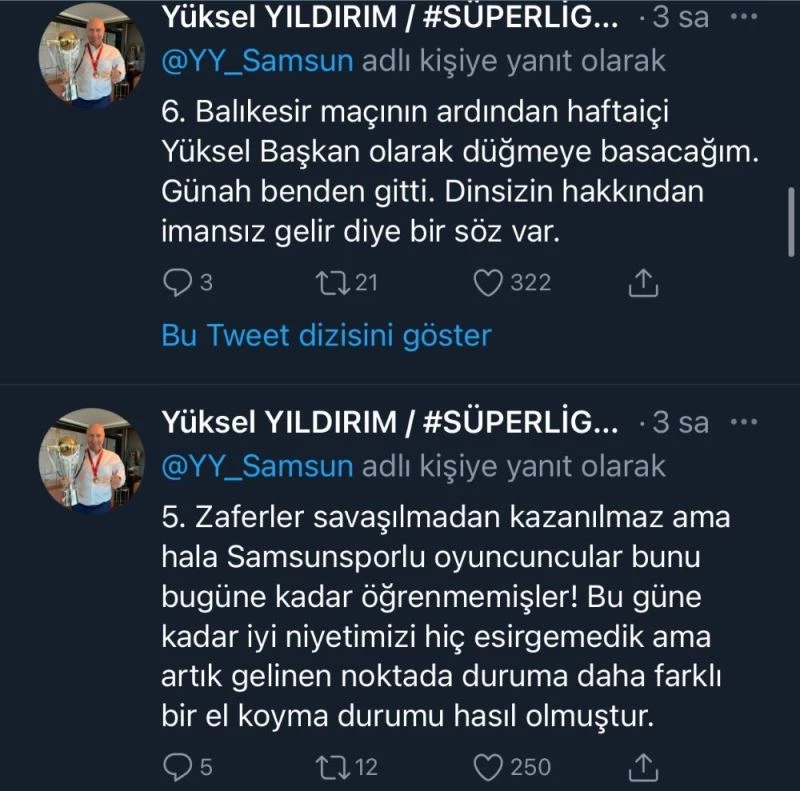The width and height of the screenshot is (800, 791).
Task: Retweet the Balıkesir maçı tweet
Action: [x=330, y=283]
